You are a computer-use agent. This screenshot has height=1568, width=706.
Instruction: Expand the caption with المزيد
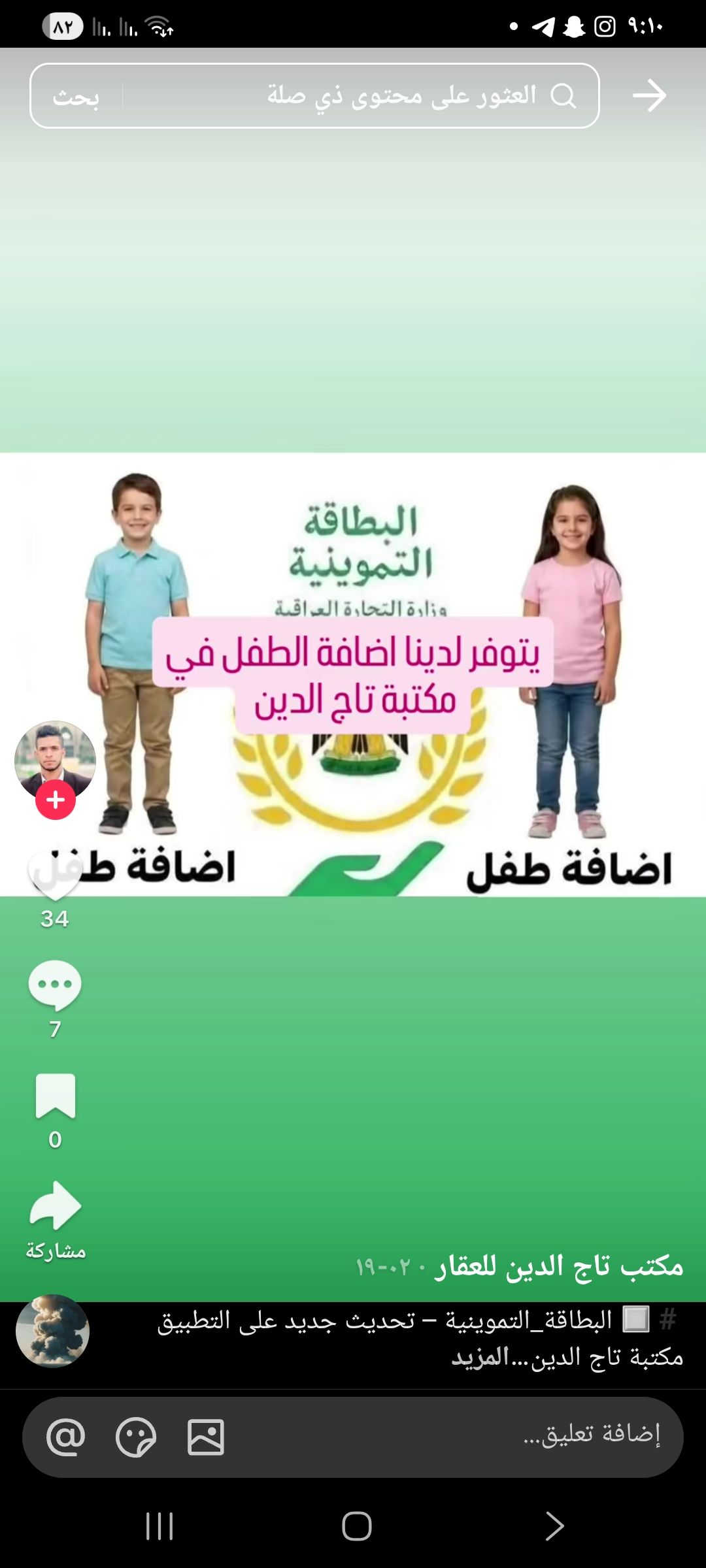(x=480, y=1358)
